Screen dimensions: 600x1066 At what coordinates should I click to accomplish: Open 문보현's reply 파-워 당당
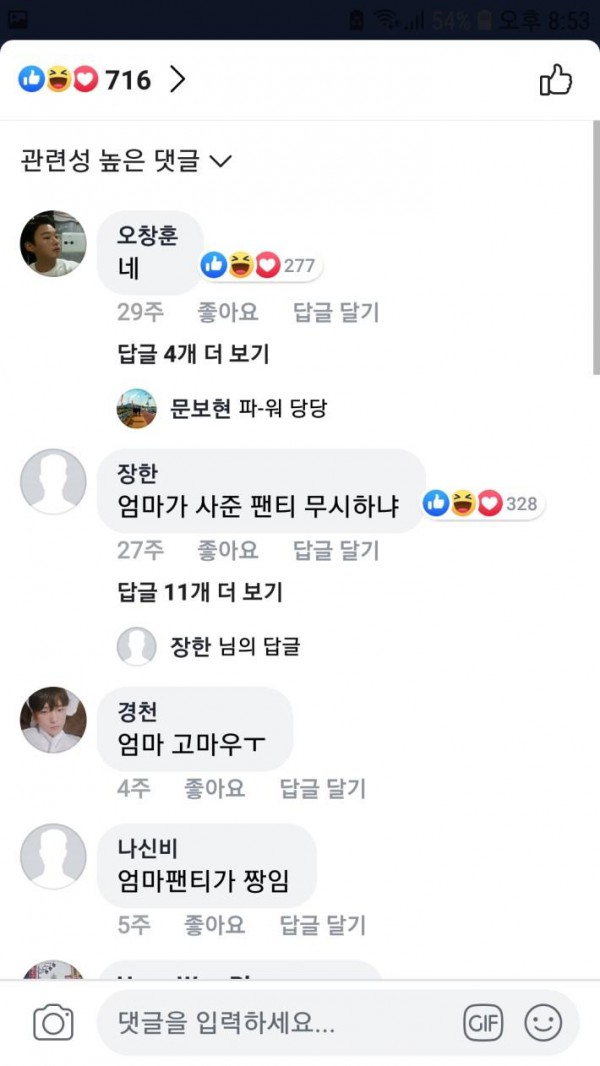click(x=222, y=409)
